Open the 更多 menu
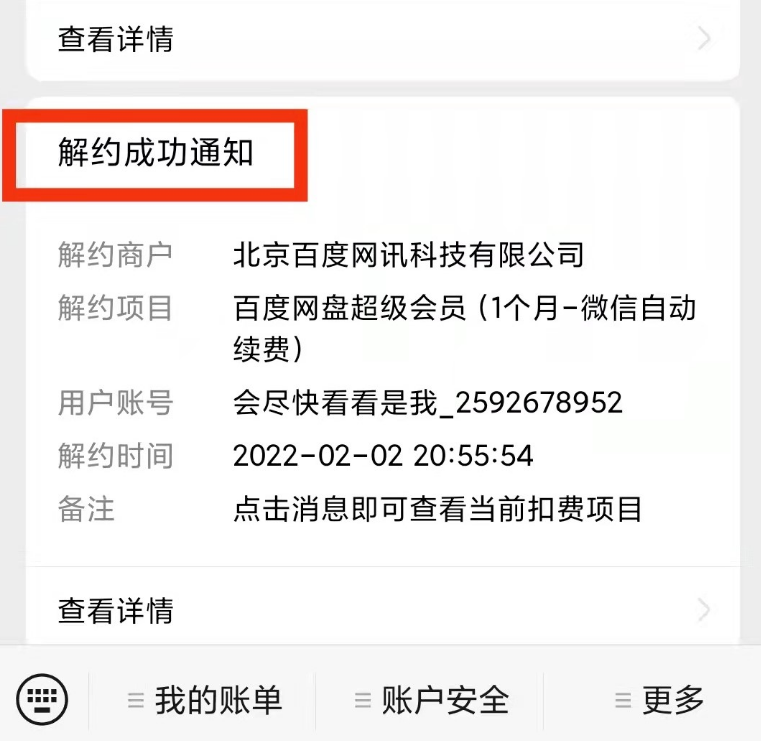The image size is (761, 741). coord(659,699)
